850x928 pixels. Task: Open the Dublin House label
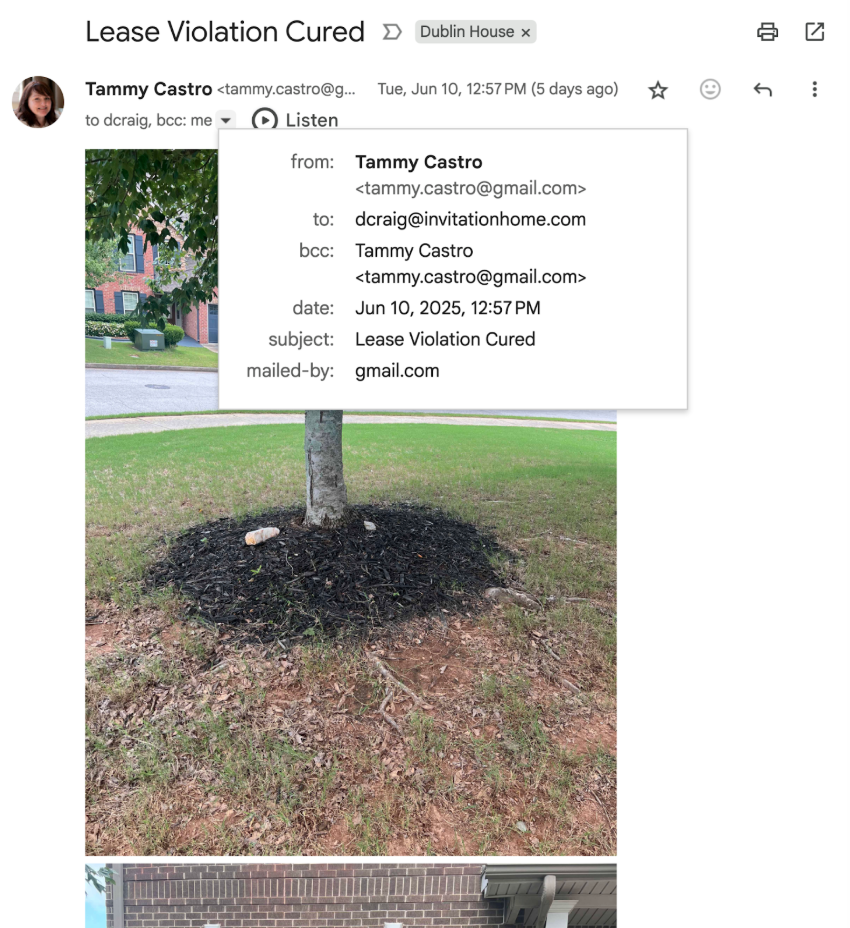[x=466, y=32]
